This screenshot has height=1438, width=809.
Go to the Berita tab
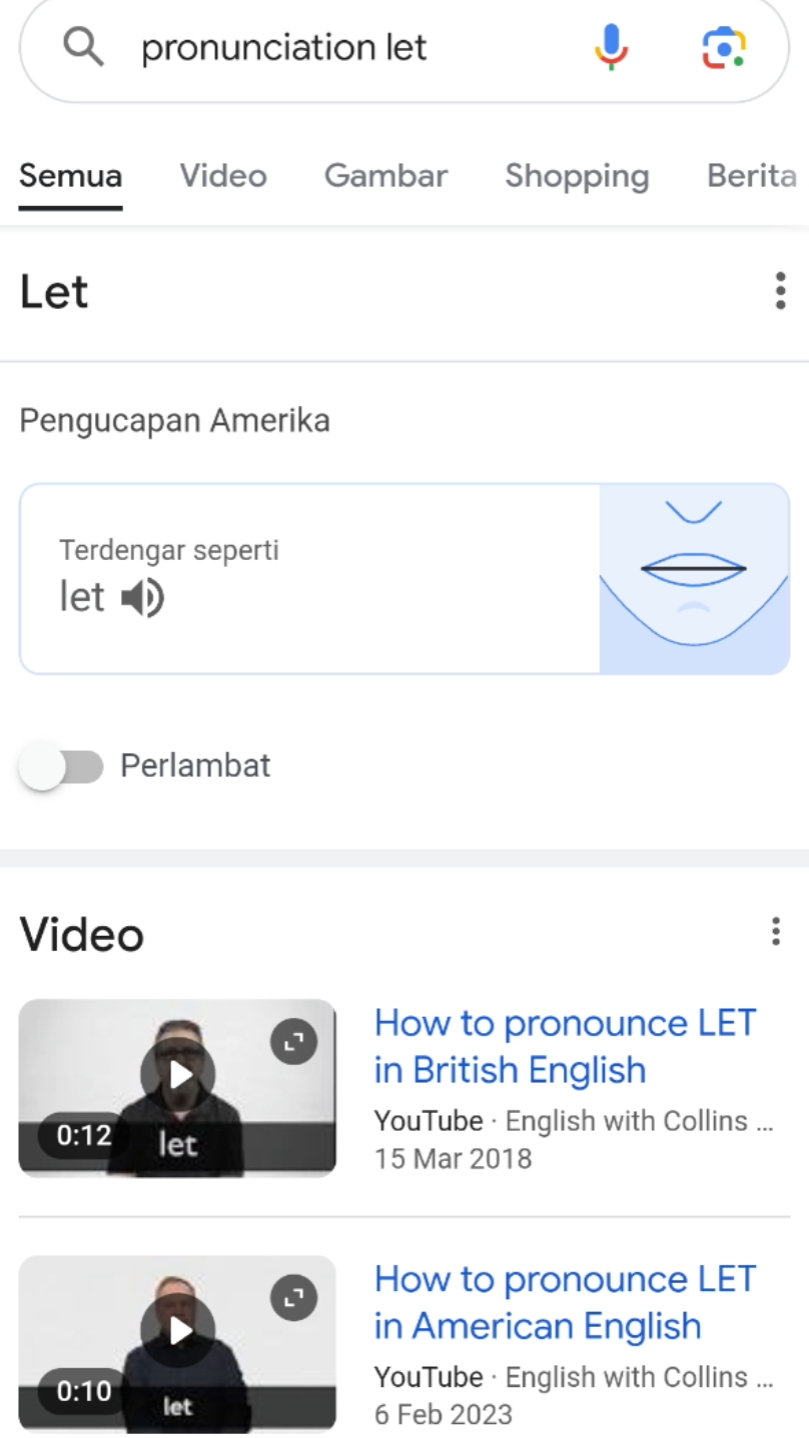click(752, 176)
